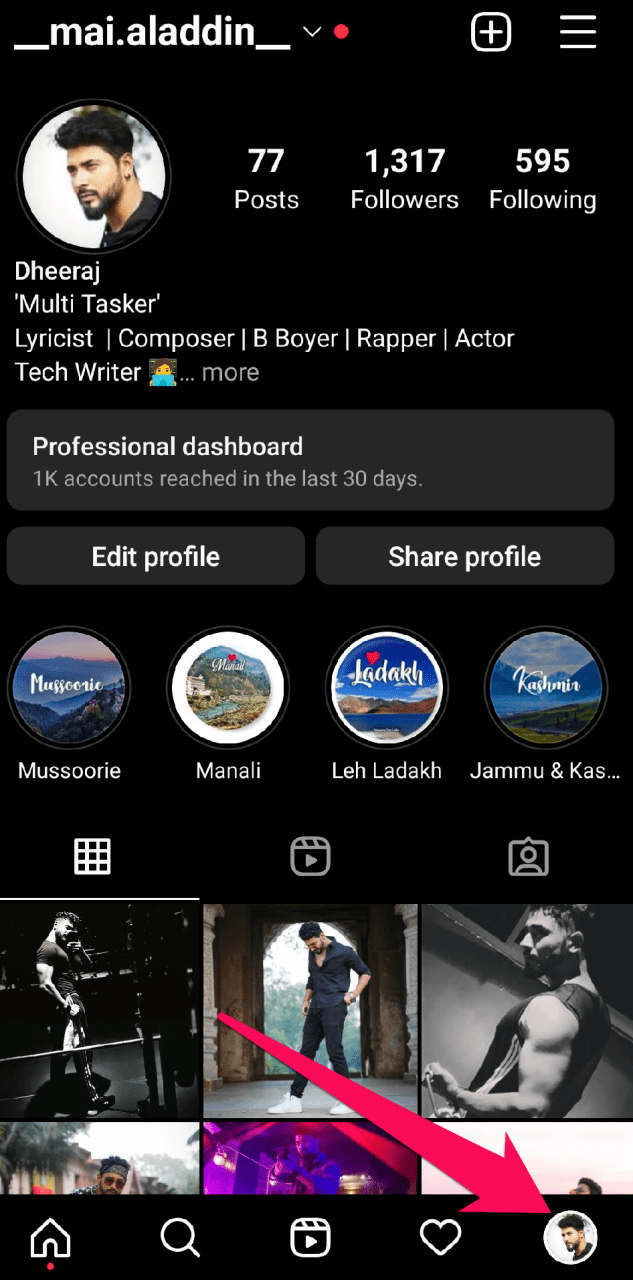Open the Jammu & Kashmir highlight
633x1280 pixels.
point(545,688)
